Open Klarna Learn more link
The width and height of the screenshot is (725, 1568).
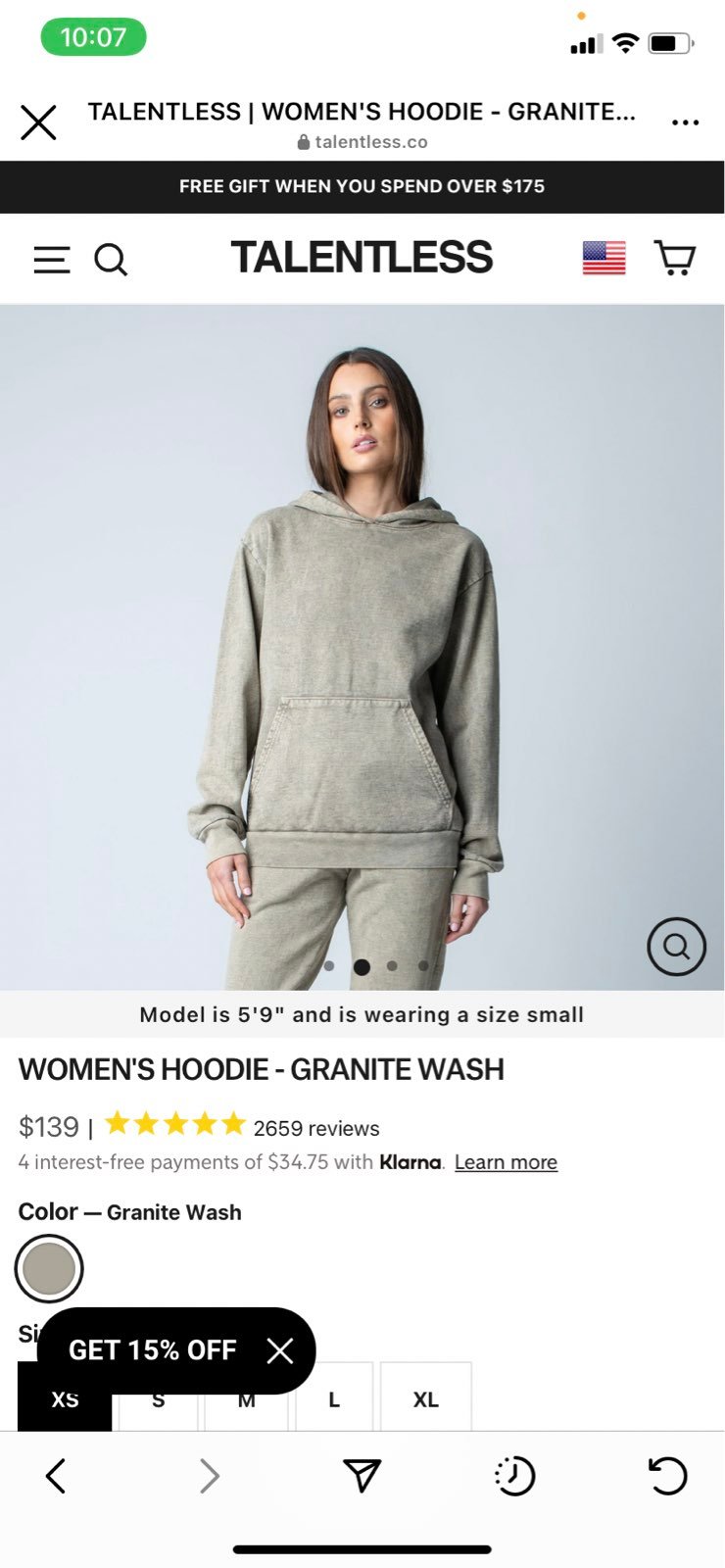point(506,1162)
